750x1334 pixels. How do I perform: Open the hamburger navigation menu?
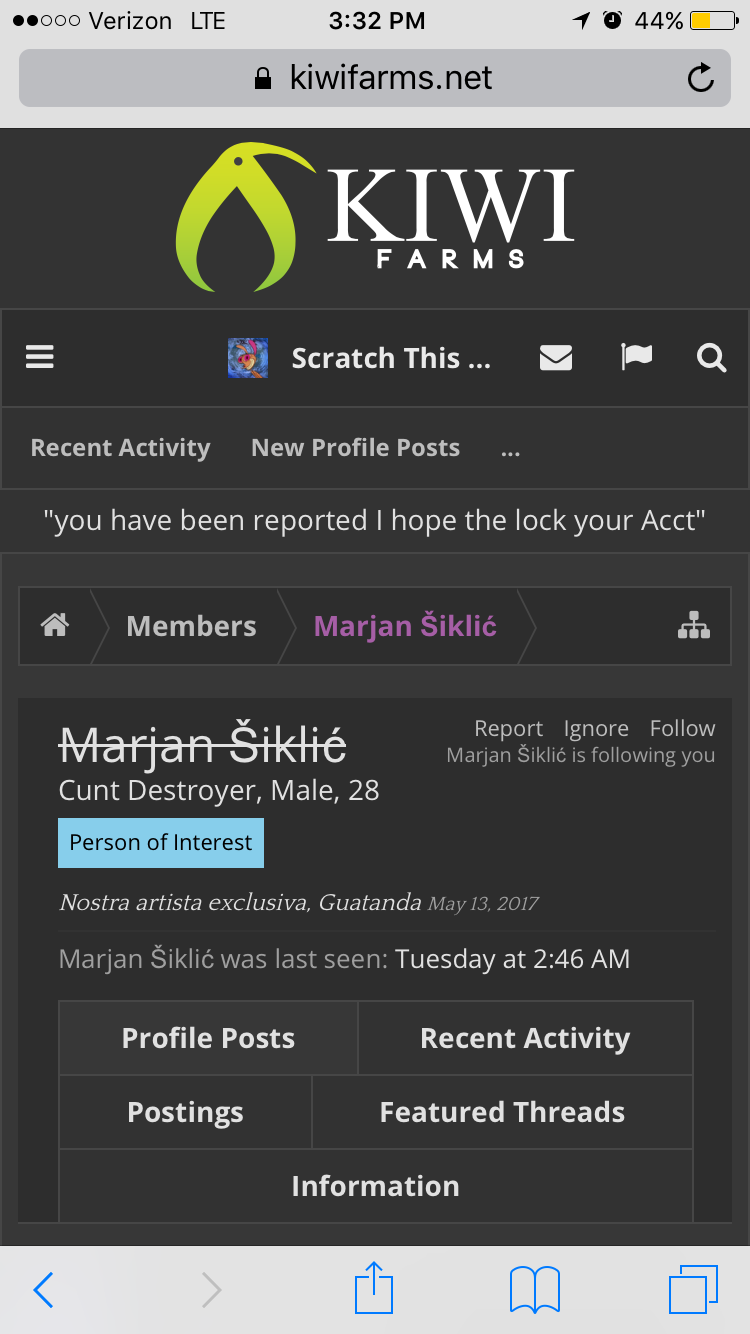[40, 357]
